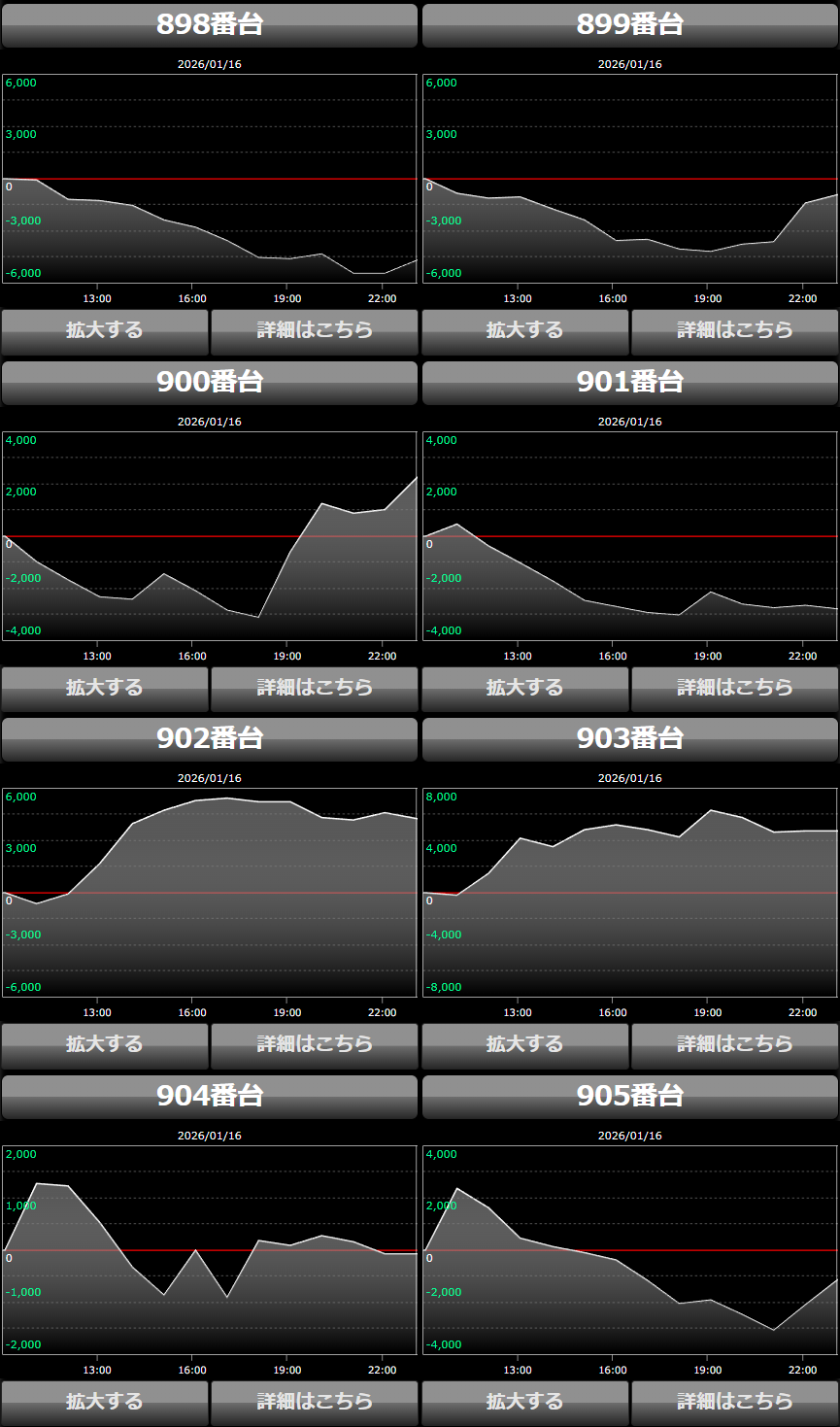840x1427 pixels.
Task: View 詳細はこちら for 899番台
Action: pyautogui.click(x=735, y=331)
